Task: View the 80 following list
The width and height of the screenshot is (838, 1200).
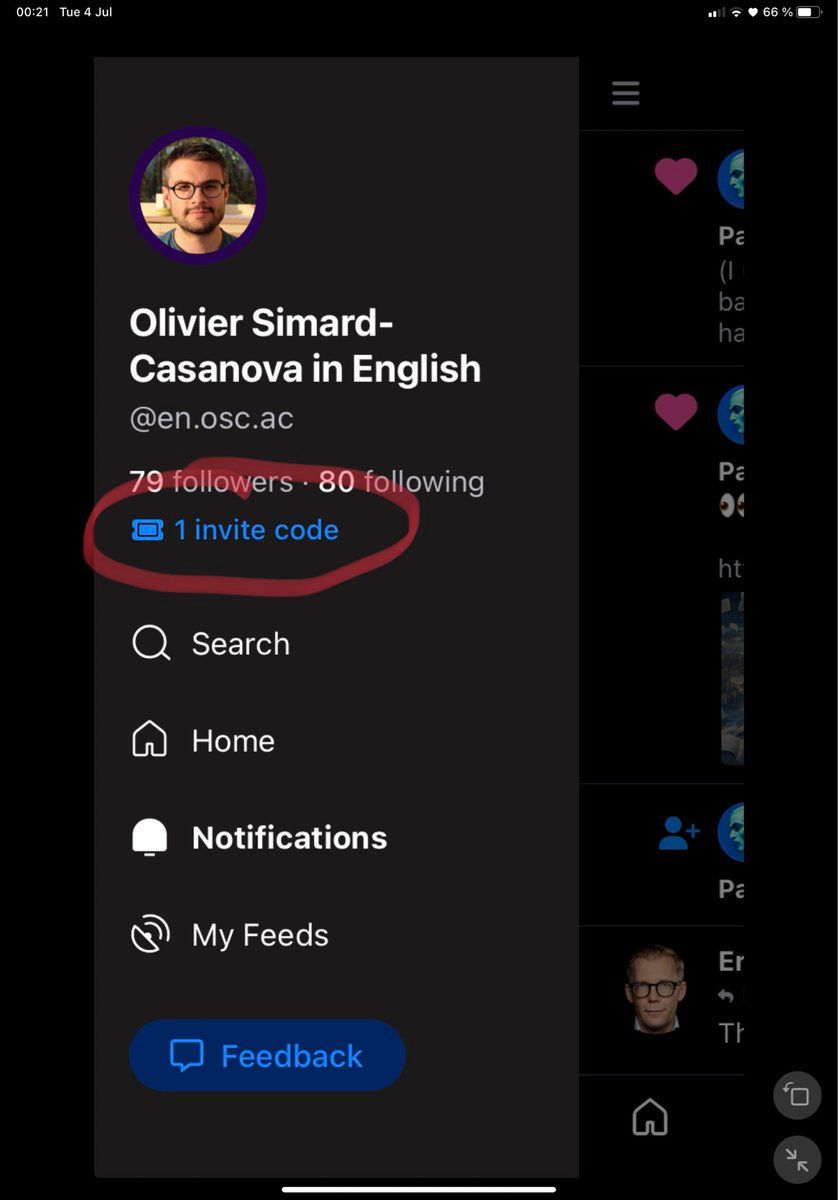Action: point(401,482)
